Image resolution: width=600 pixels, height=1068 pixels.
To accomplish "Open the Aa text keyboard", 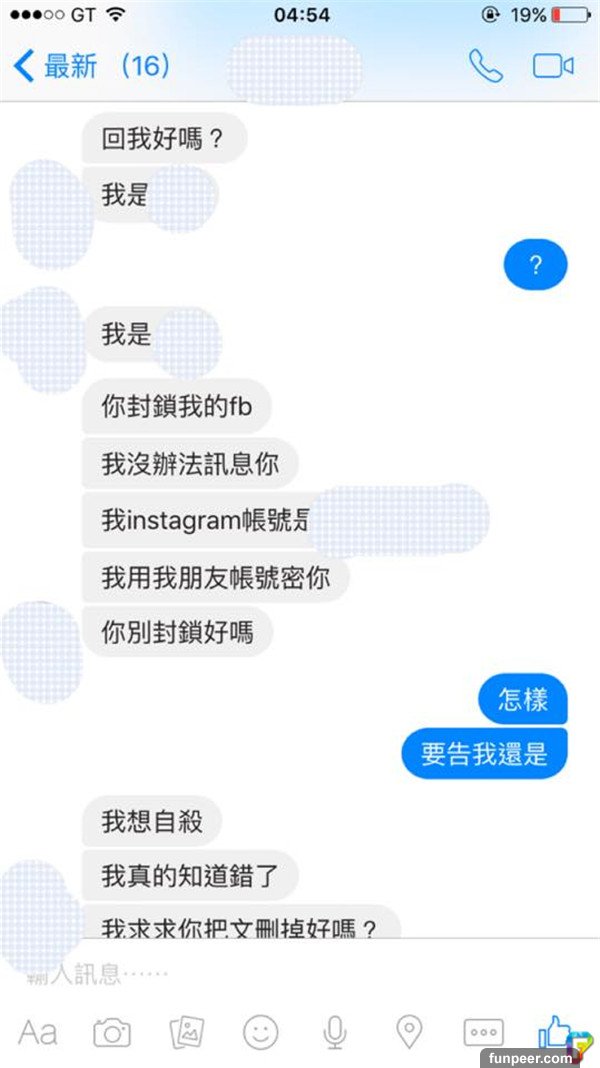I will point(38,1031).
